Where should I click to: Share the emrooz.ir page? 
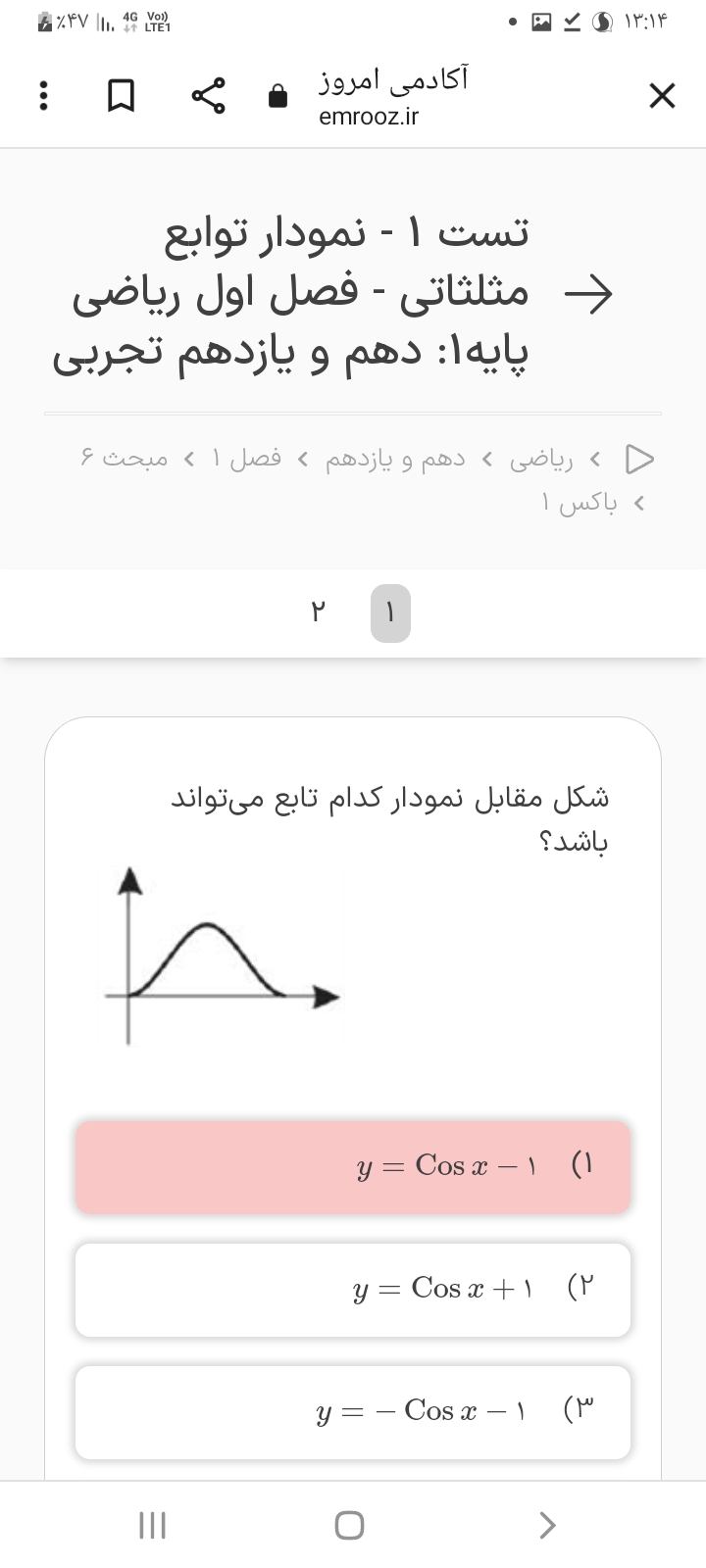point(208,96)
